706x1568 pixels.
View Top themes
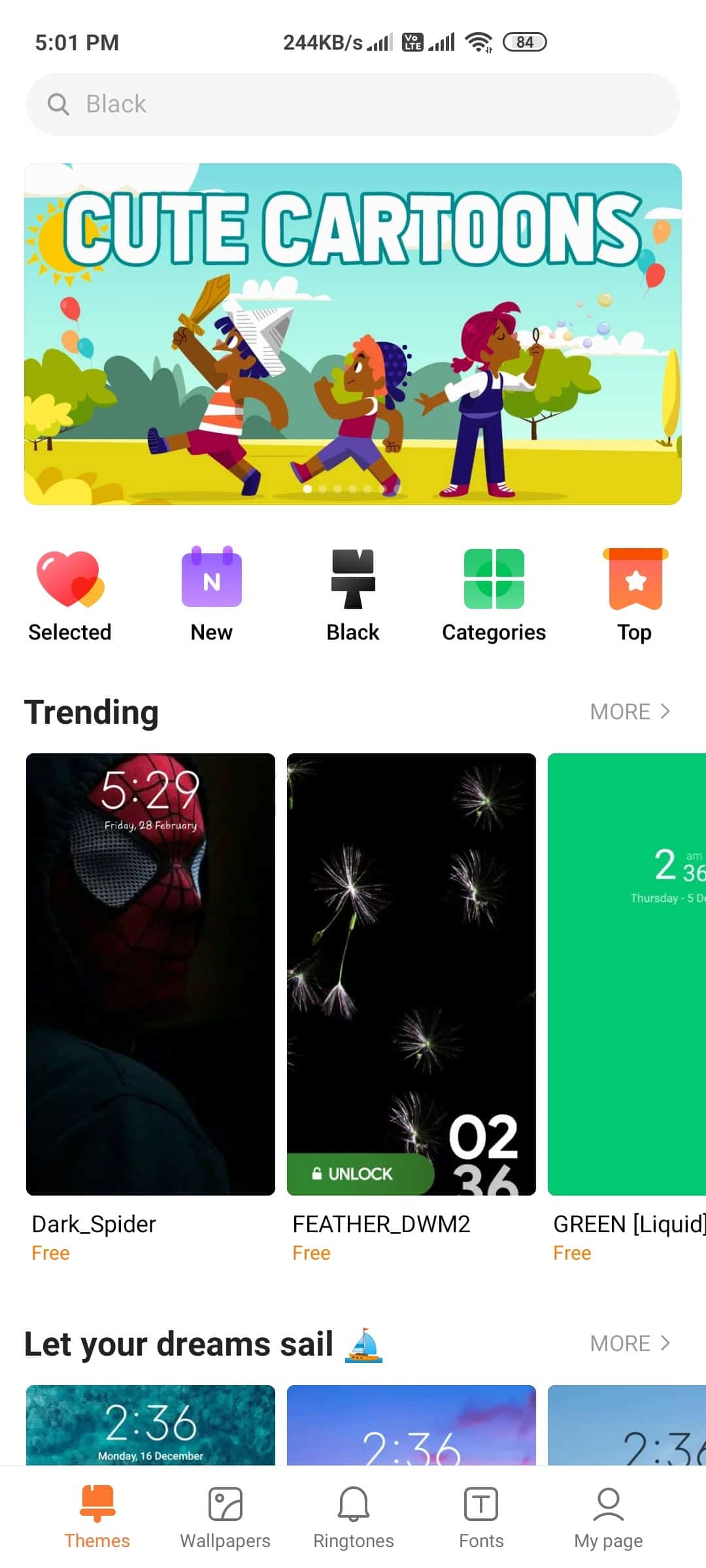pos(635,596)
